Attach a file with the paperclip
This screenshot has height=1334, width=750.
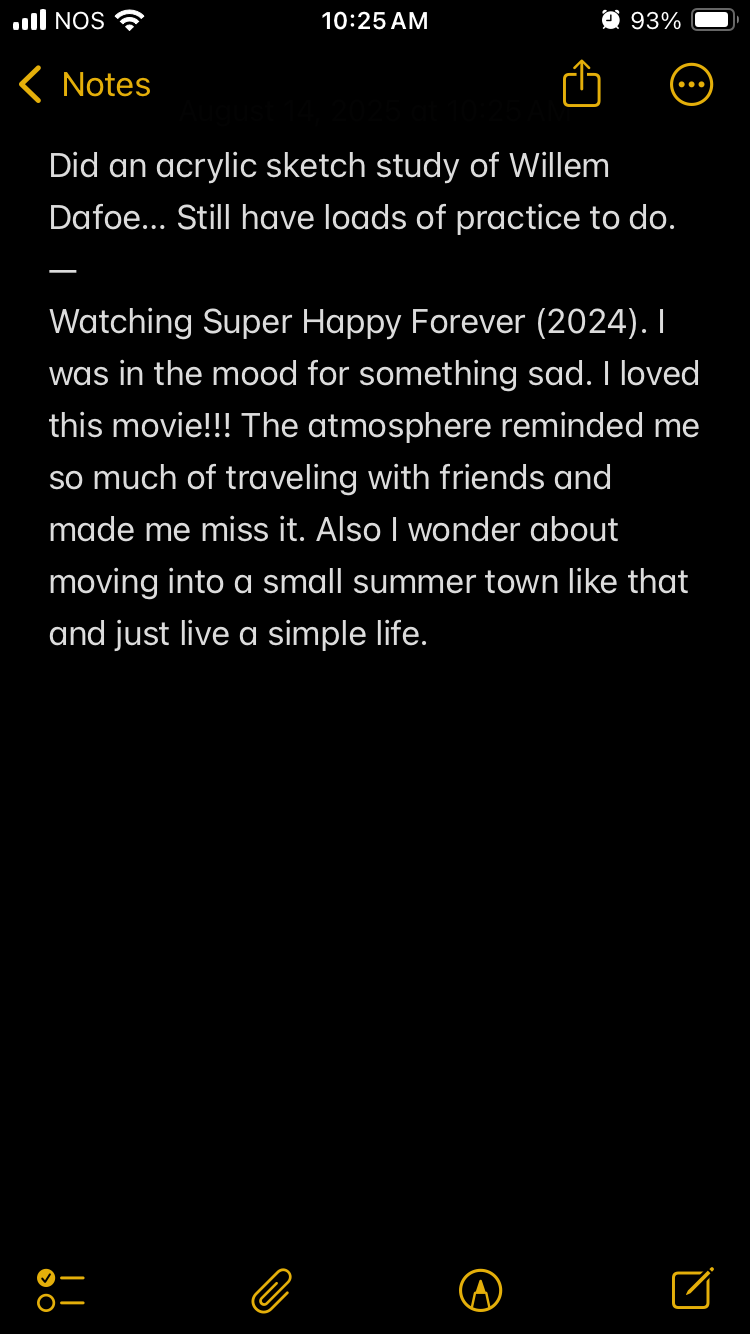pos(270,1290)
